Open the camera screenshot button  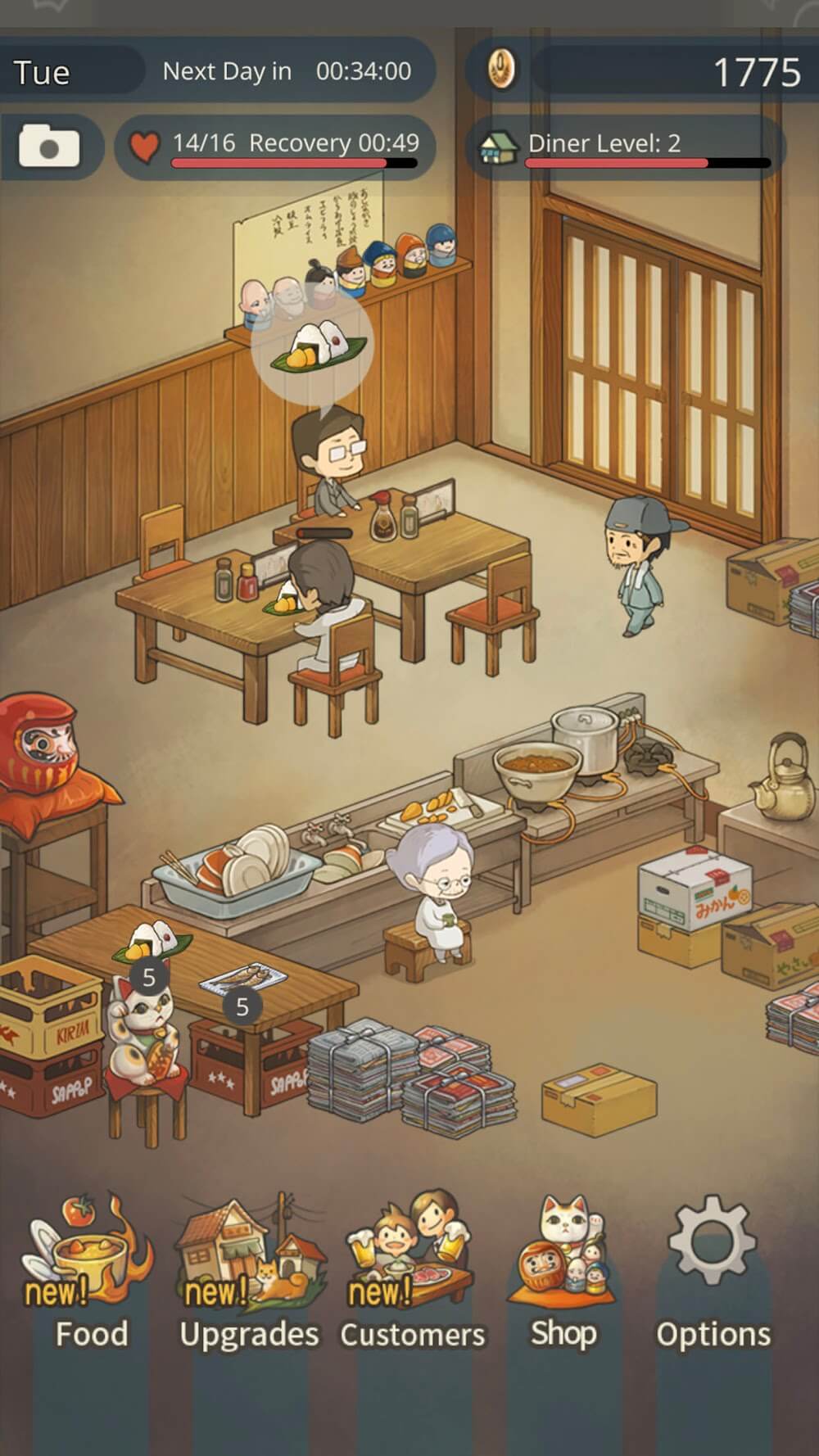point(50,147)
